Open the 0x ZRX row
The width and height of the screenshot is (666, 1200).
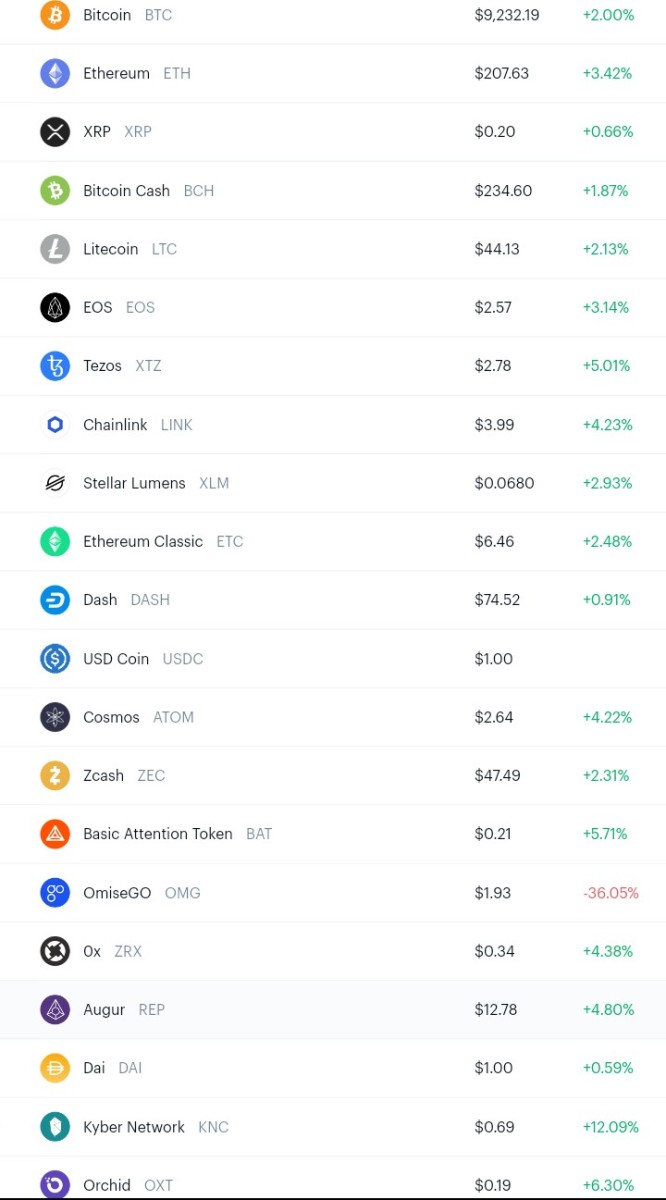92,951
